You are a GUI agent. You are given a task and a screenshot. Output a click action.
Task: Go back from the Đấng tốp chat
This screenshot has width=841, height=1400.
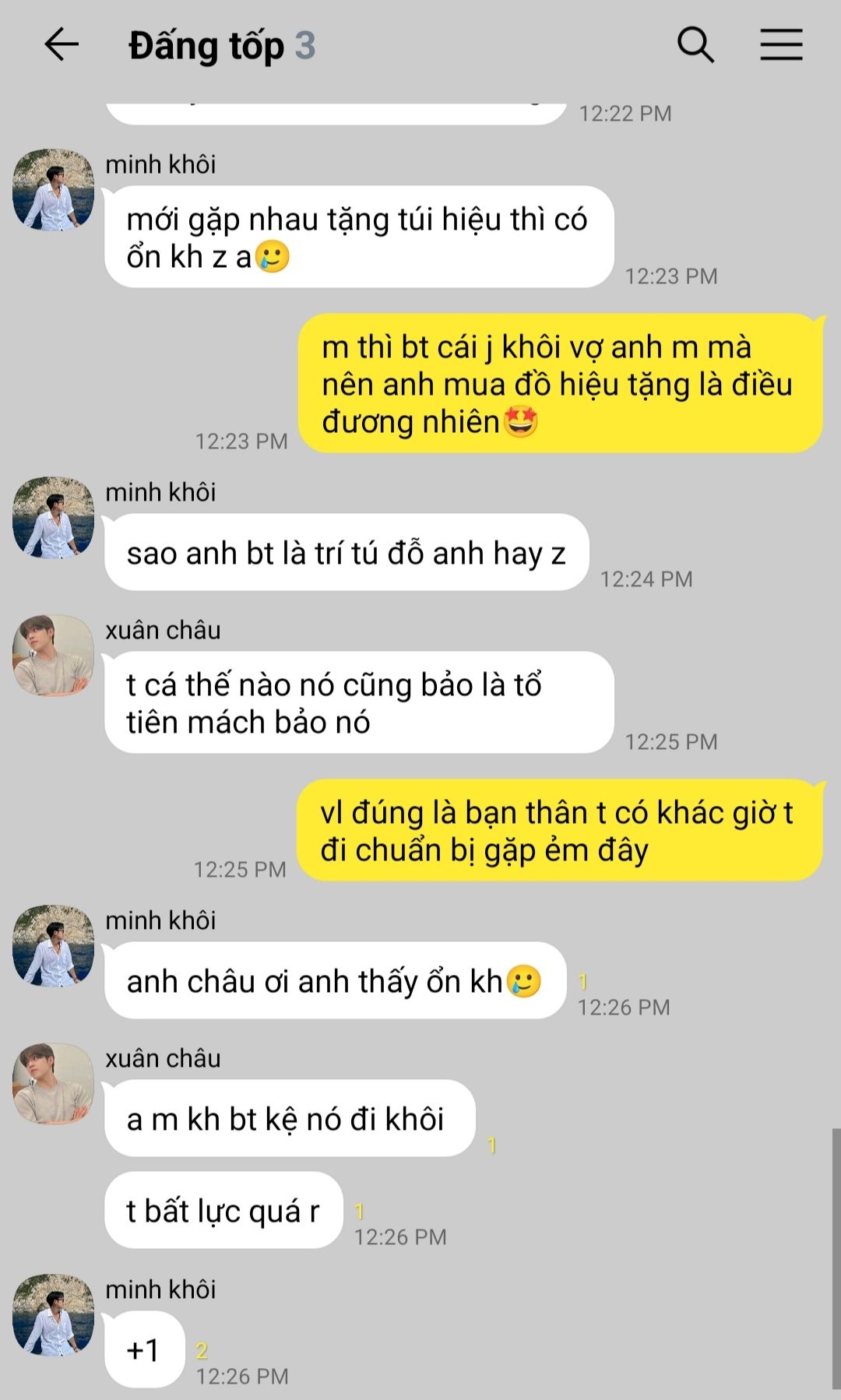61,45
